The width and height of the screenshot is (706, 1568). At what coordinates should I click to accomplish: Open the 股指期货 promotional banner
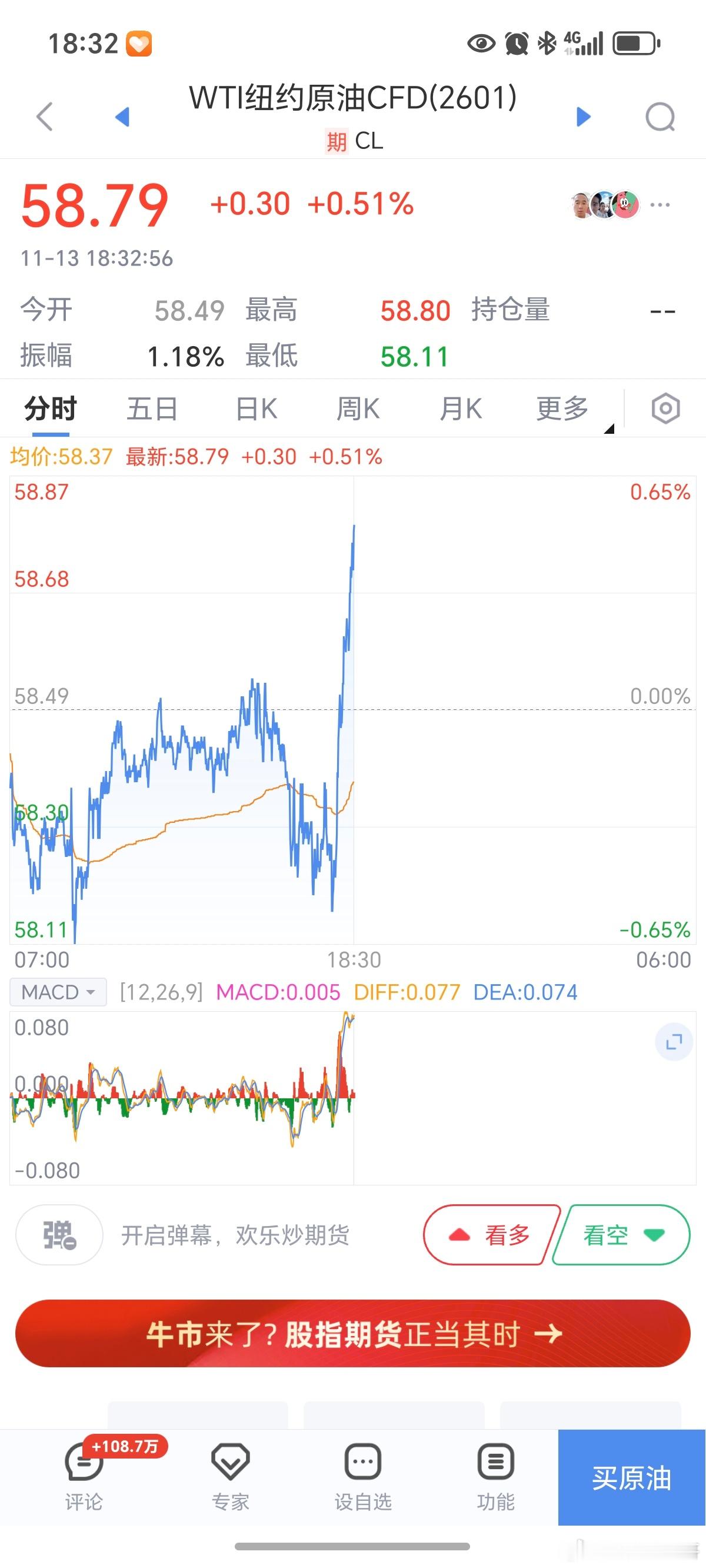[x=353, y=1333]
